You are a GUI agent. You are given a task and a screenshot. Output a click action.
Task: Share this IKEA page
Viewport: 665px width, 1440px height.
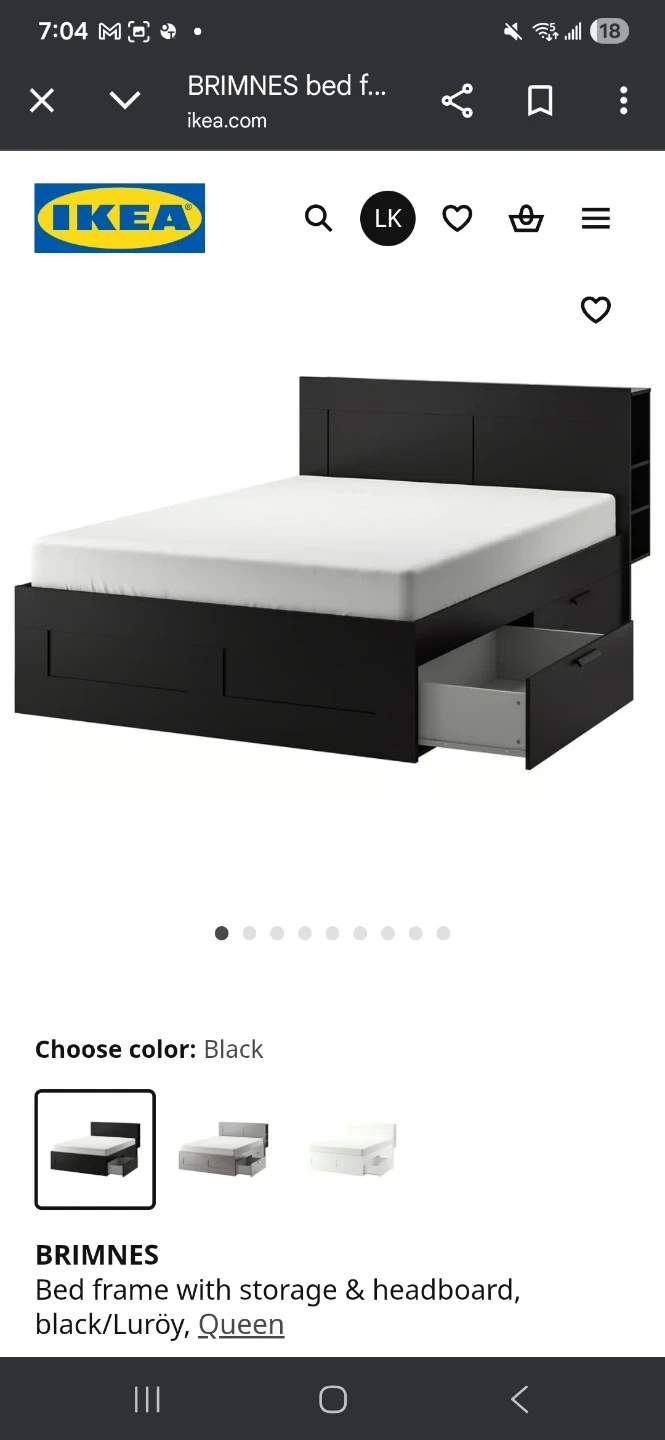pos(457,100)
